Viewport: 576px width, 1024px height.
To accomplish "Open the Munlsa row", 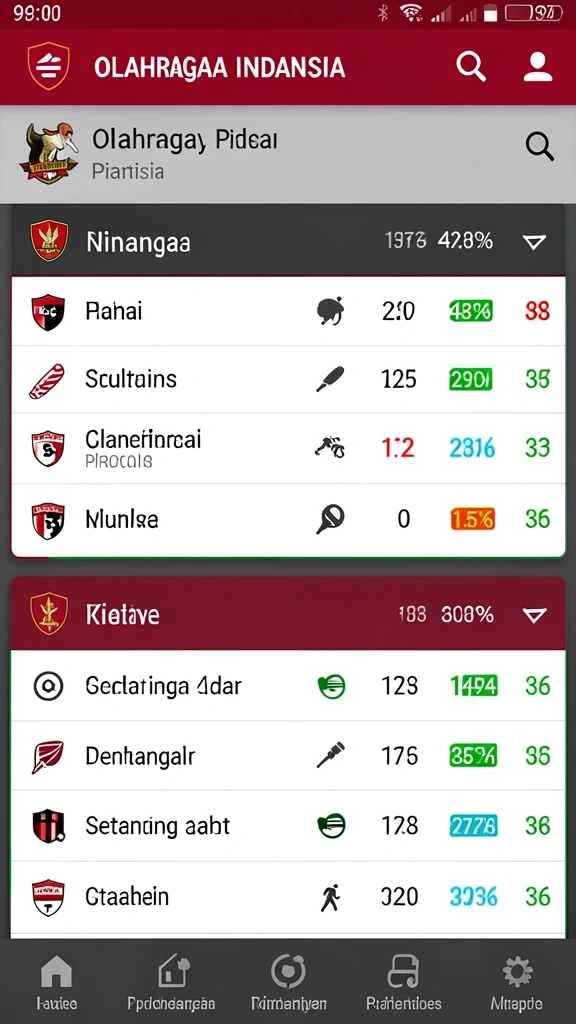I will pyautogui.click(x=288, y=520).
